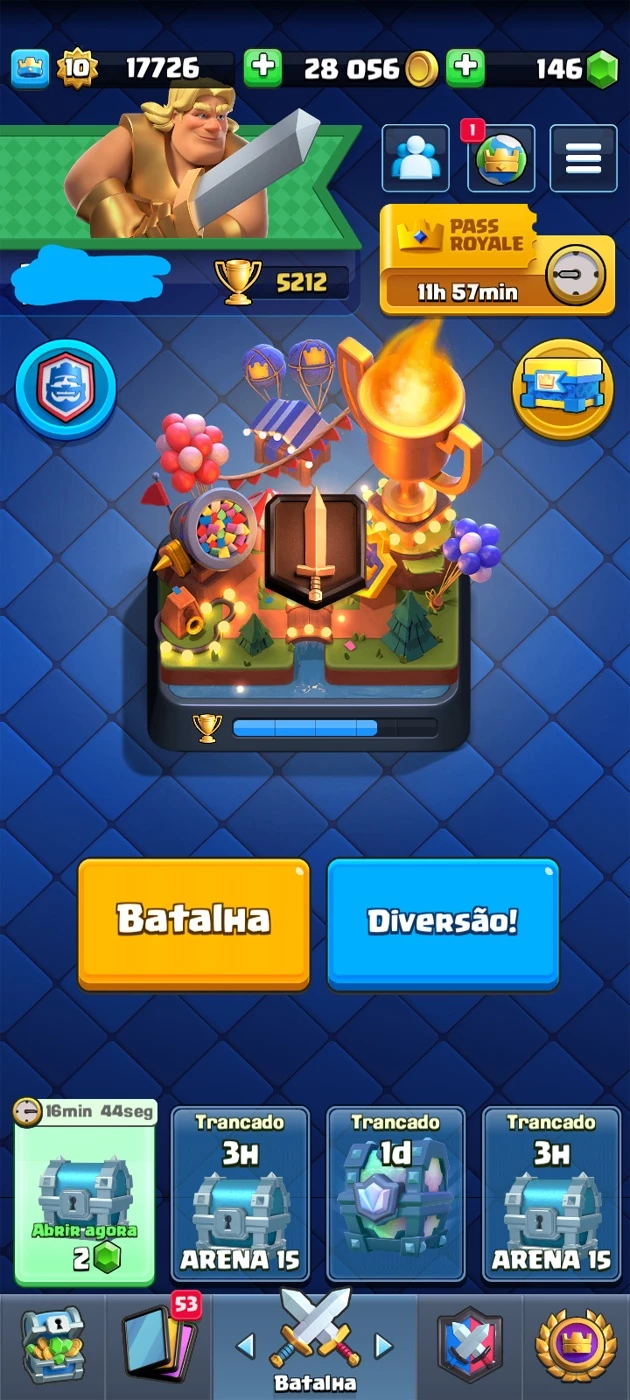The height and width of the screenshot is (1400, 630).
Task: Open the friends icon
Action: [x=415, y=158]
